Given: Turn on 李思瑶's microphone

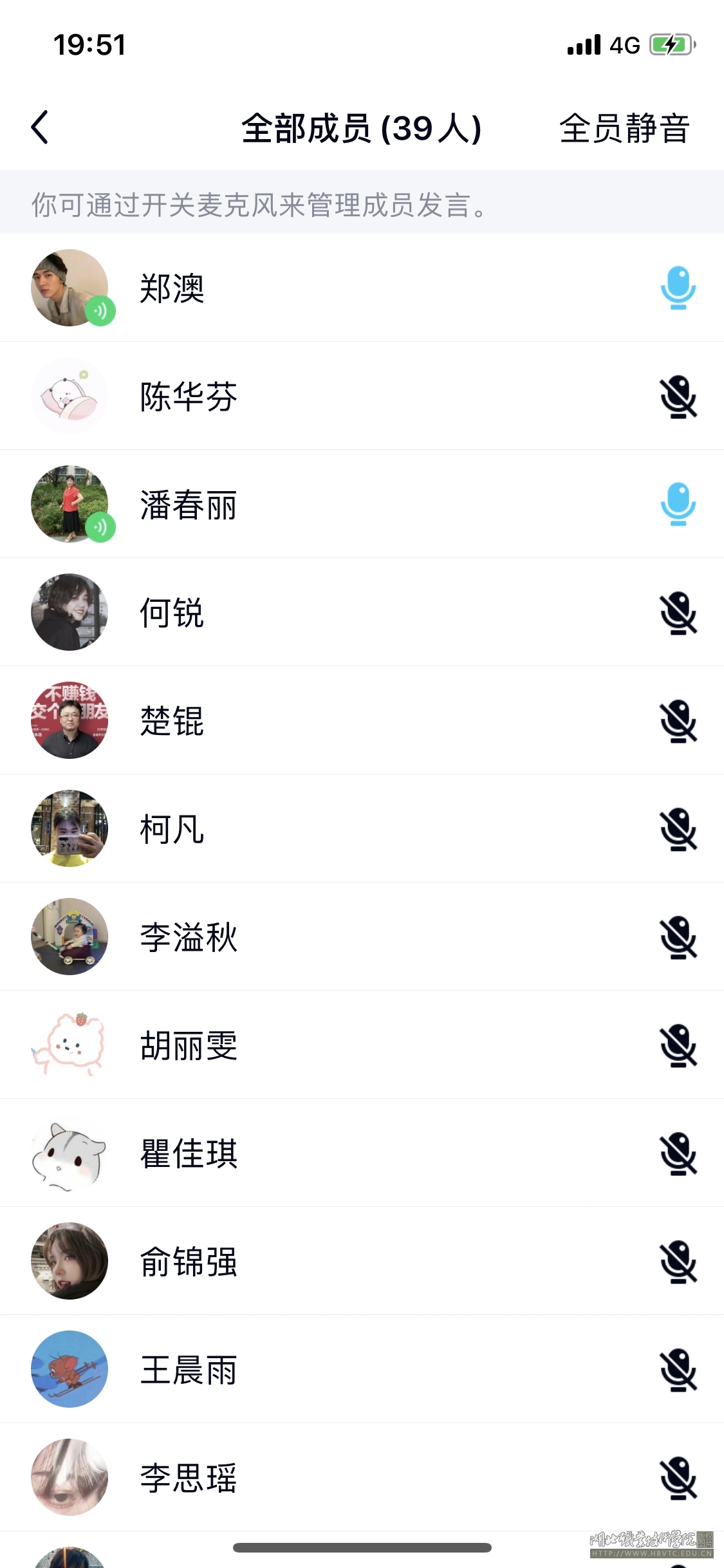Looking at the screenshot, I should (x=678, y=1478).
